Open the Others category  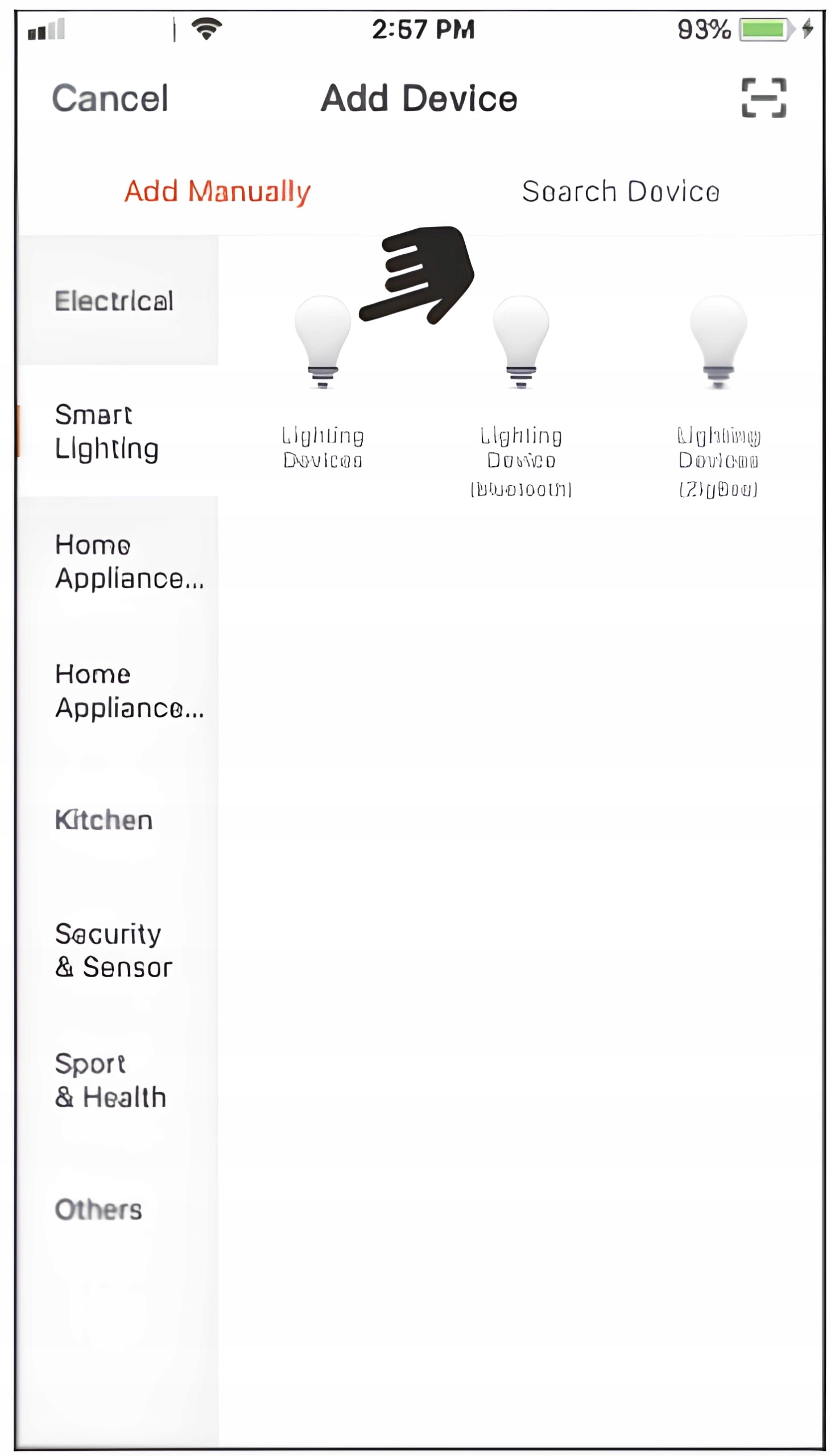(x=98, y=1210)
